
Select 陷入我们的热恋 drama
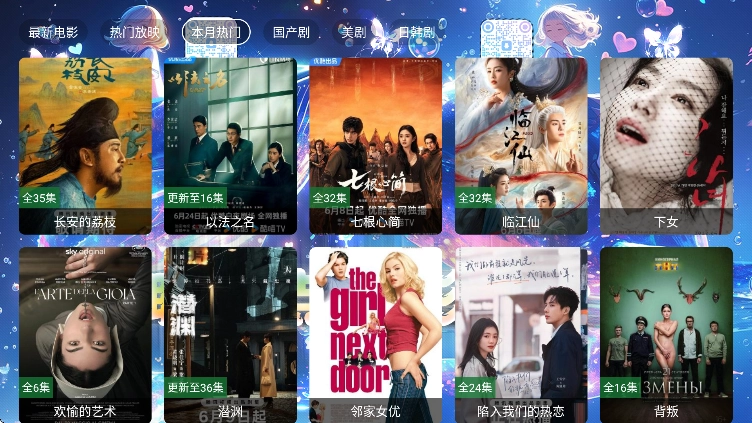click(521, 335)
